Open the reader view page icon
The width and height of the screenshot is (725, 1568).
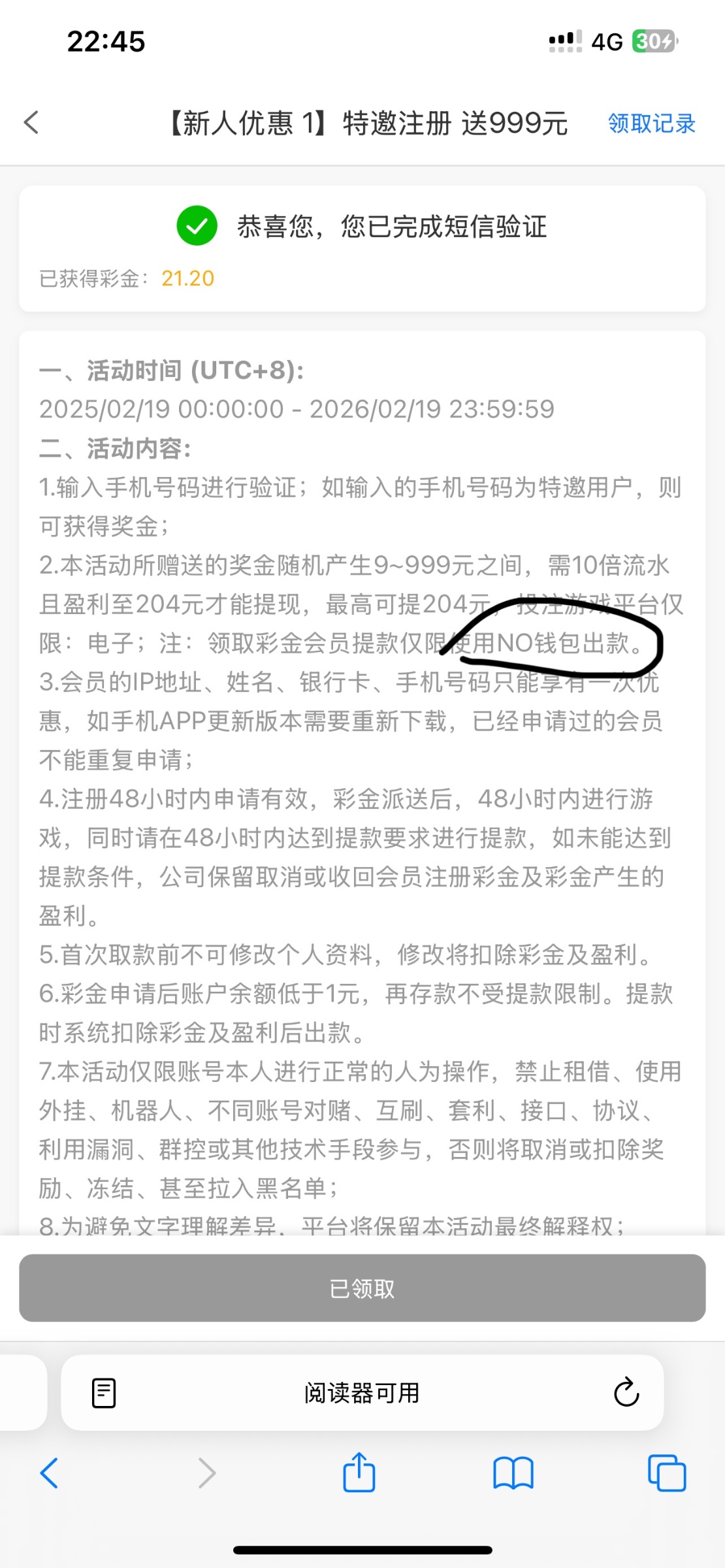click(104, 1393)
